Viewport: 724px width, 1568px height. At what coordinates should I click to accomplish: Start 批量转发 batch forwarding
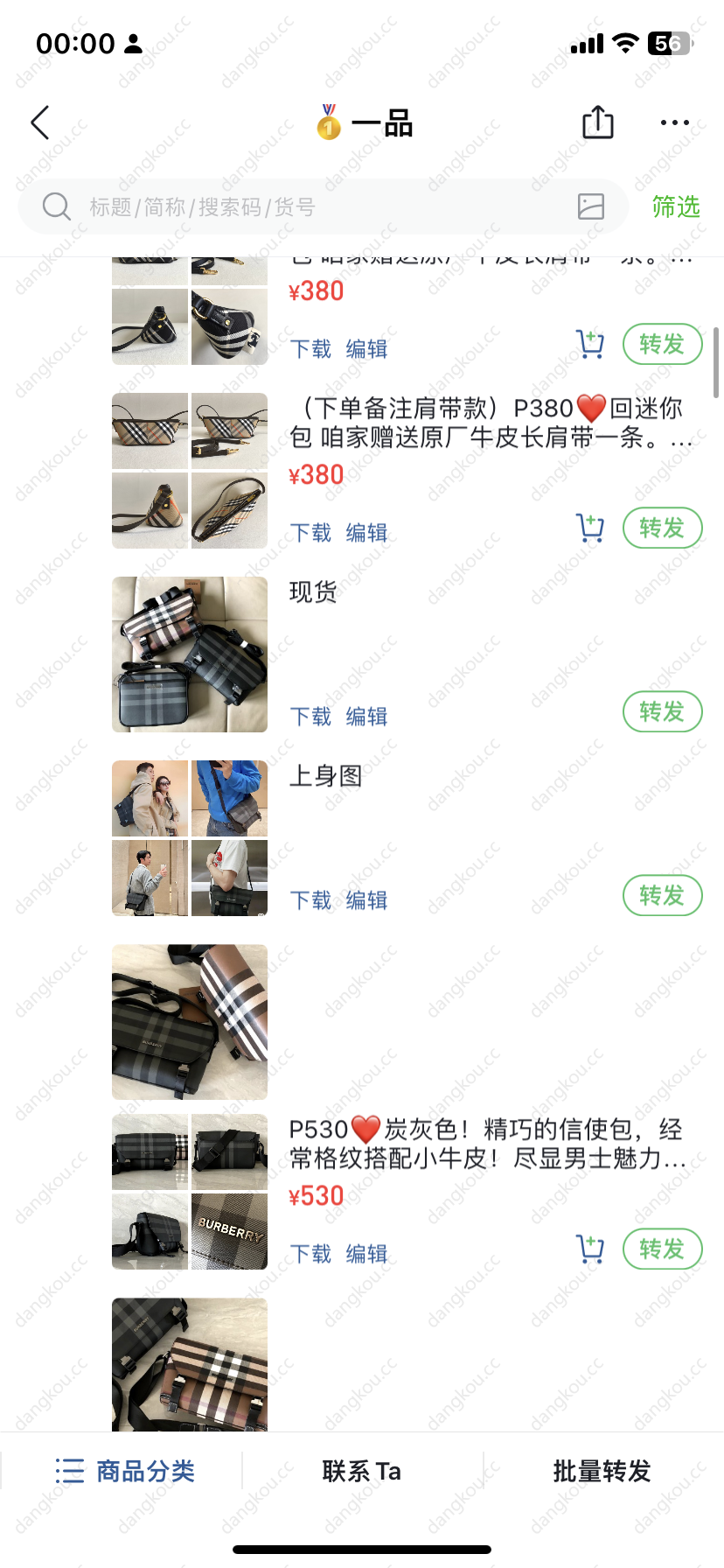click(602, 1471)
